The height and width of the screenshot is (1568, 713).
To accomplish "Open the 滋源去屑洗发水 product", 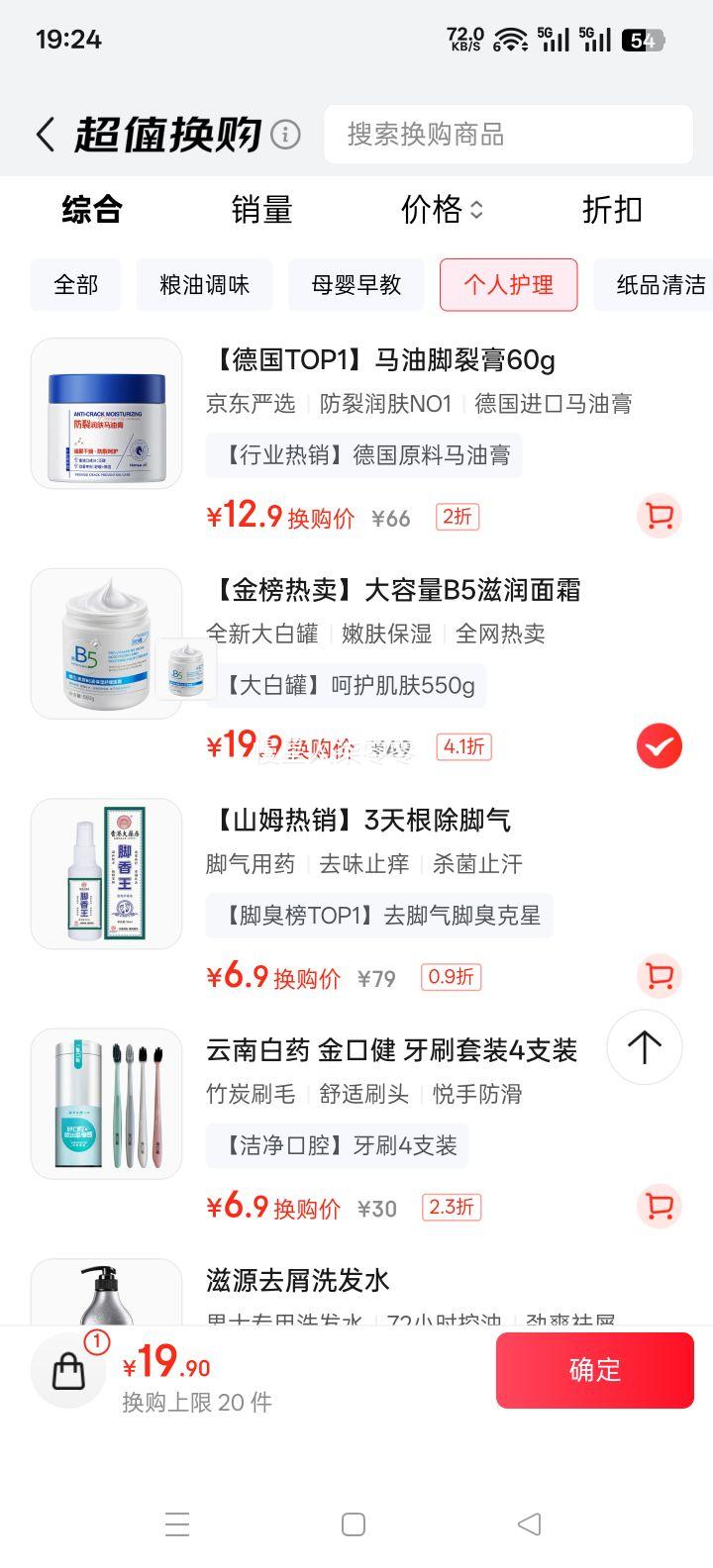I will pyautogui.click(x=298, y=1281).
